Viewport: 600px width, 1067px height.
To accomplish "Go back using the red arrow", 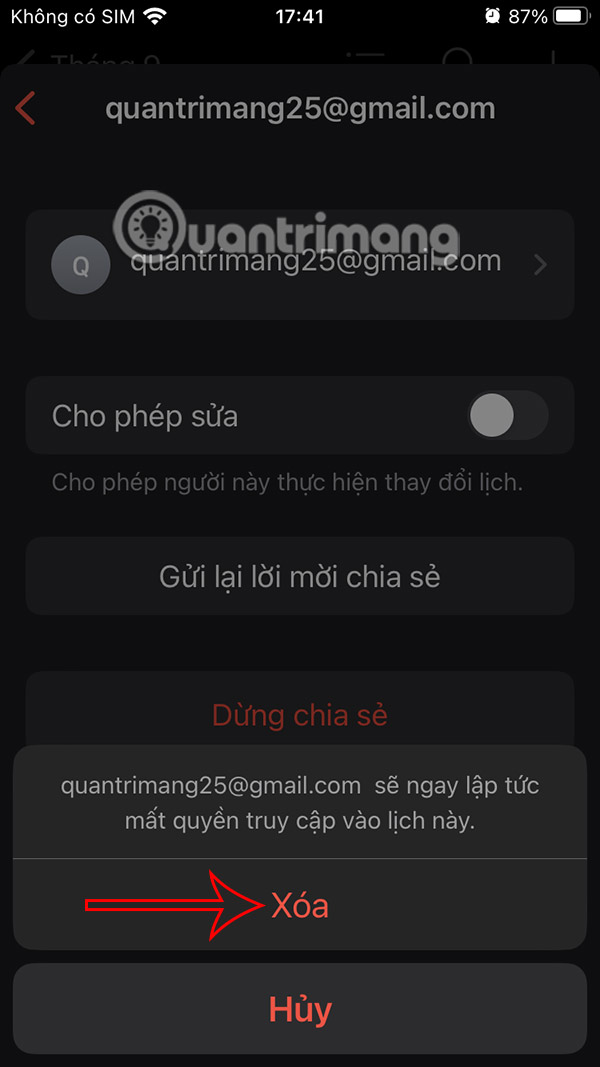I will [x=26, y=109].
